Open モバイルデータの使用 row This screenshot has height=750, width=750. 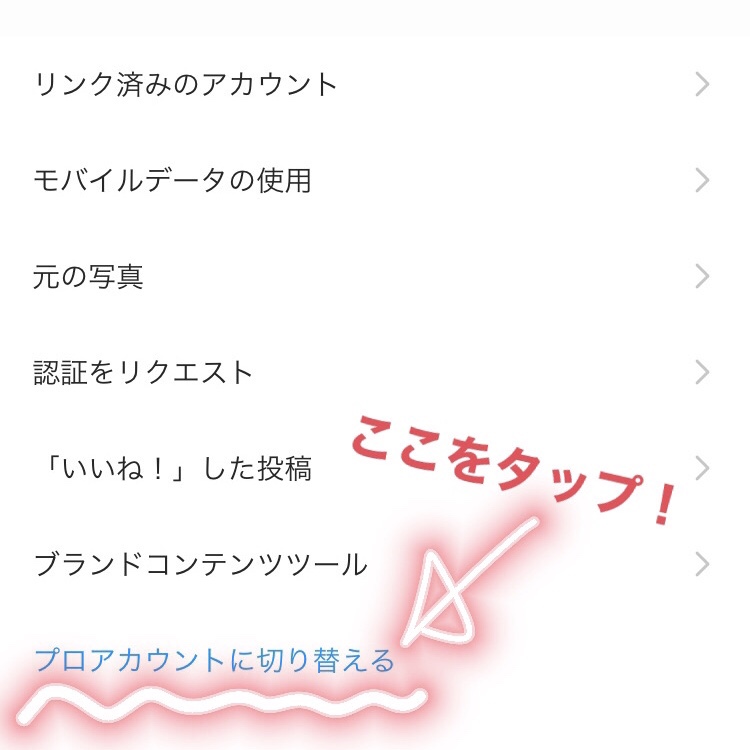[172, 180]
